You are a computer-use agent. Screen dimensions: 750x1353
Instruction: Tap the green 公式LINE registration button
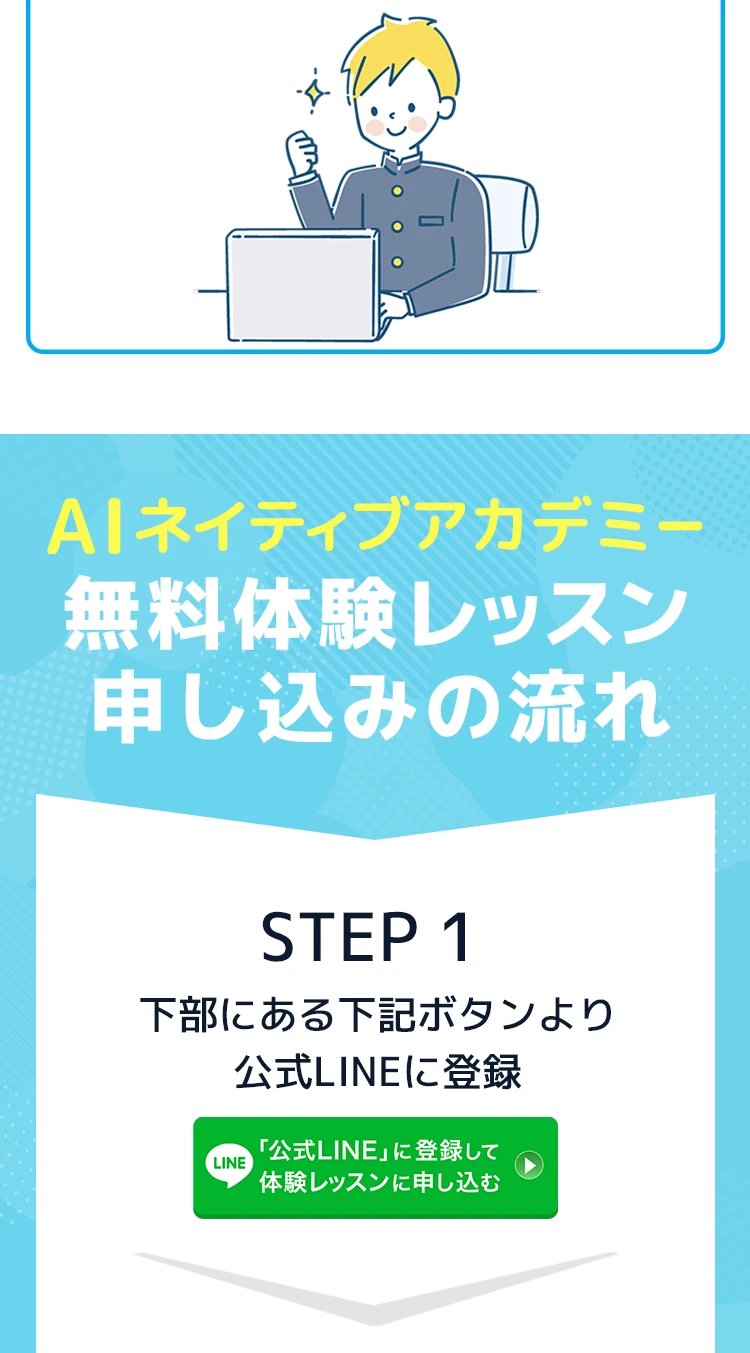[375, 1166]
